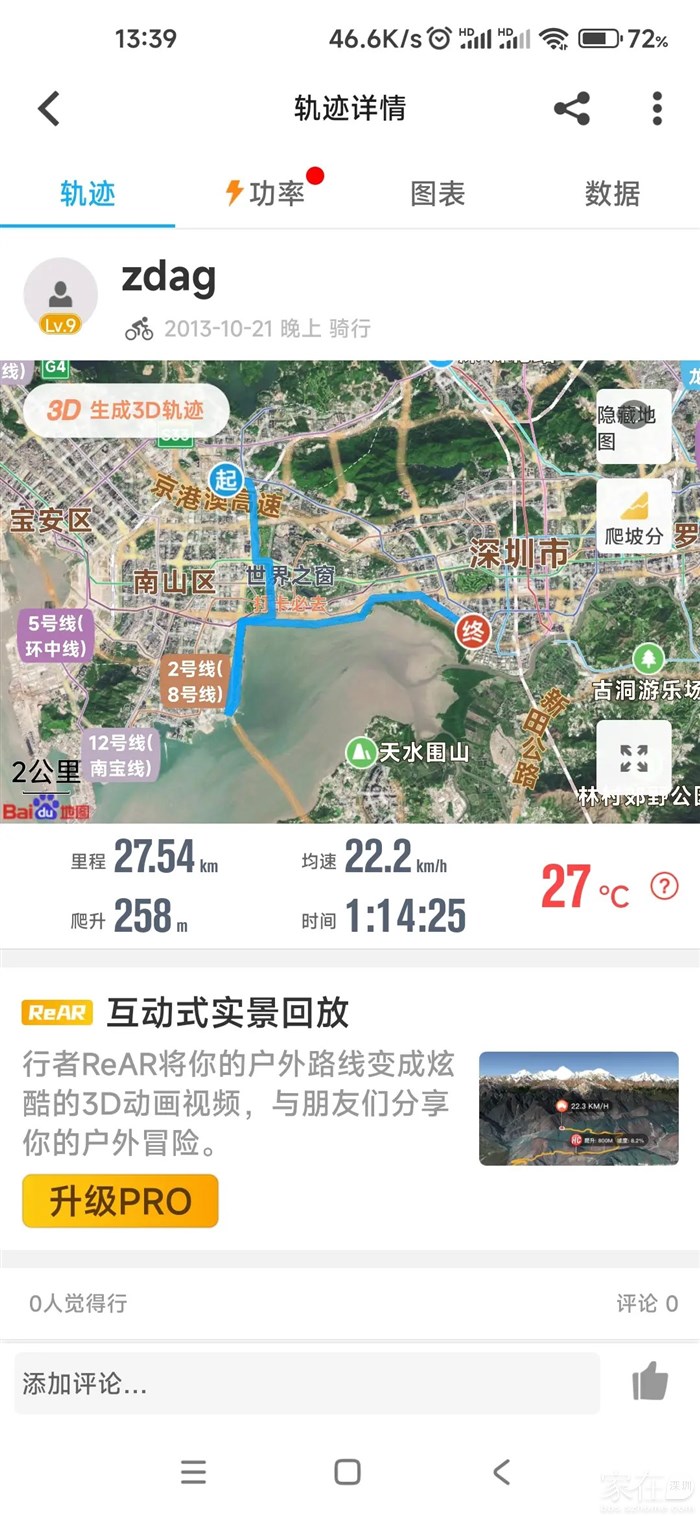This screenshot has height=1516, width=700.
Task: Generate the 3D track with 生成3D轨迹
Action: coord(126,410)
